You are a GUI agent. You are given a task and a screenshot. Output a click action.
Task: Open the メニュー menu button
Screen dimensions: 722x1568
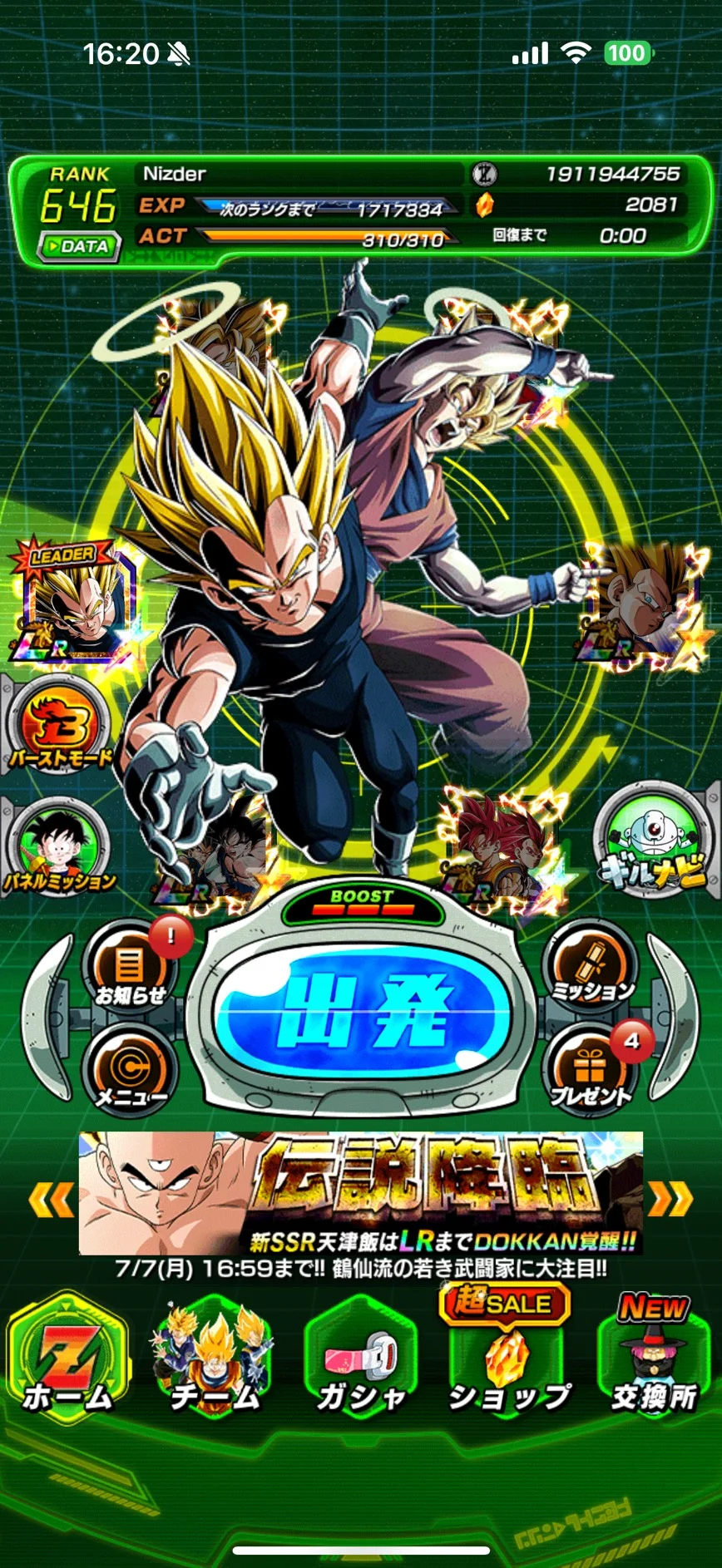coord(130,1071)
